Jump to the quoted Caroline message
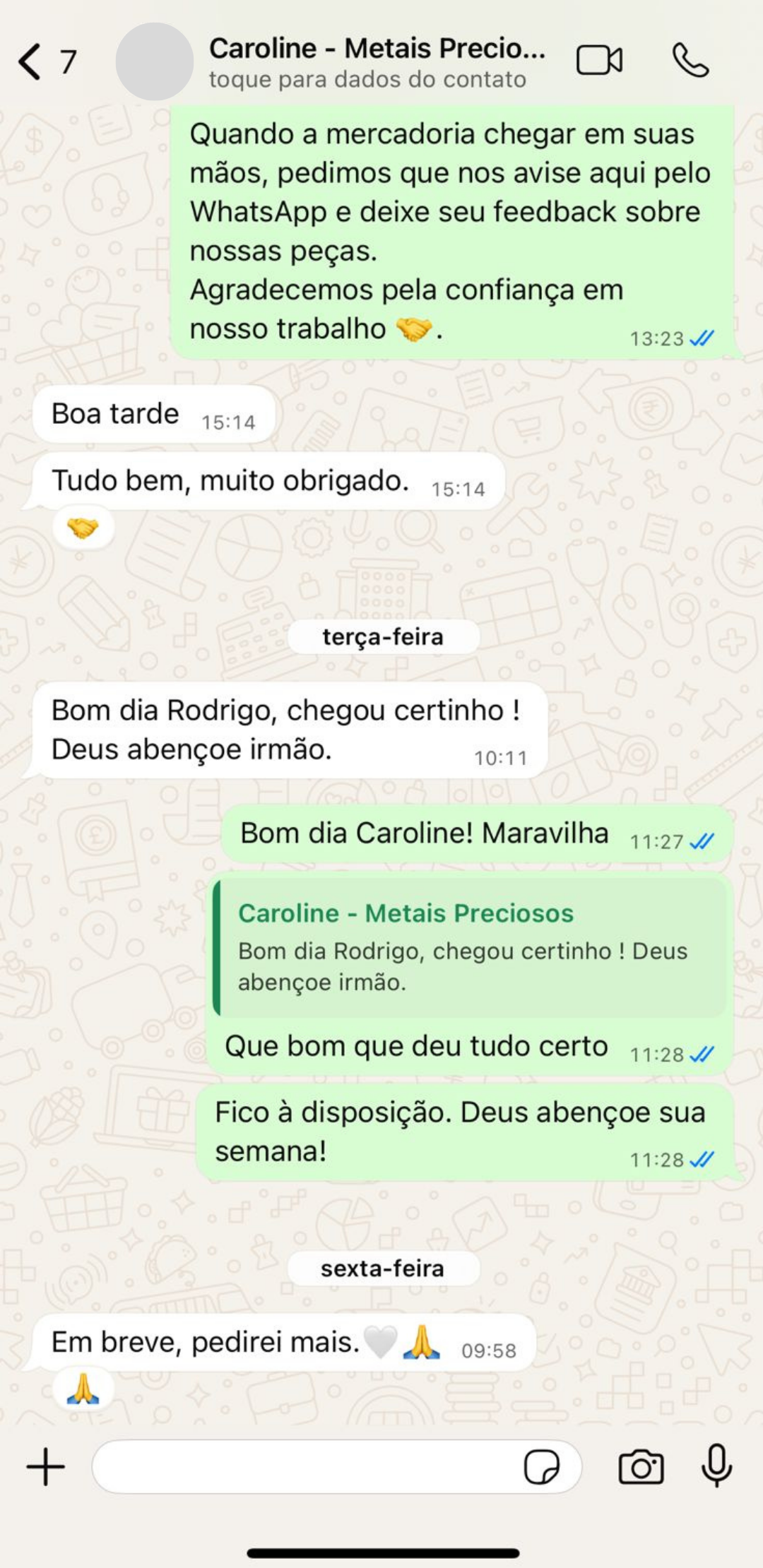Image resolution: width=763 pixels, height=1568 pixels. (471, 946)
